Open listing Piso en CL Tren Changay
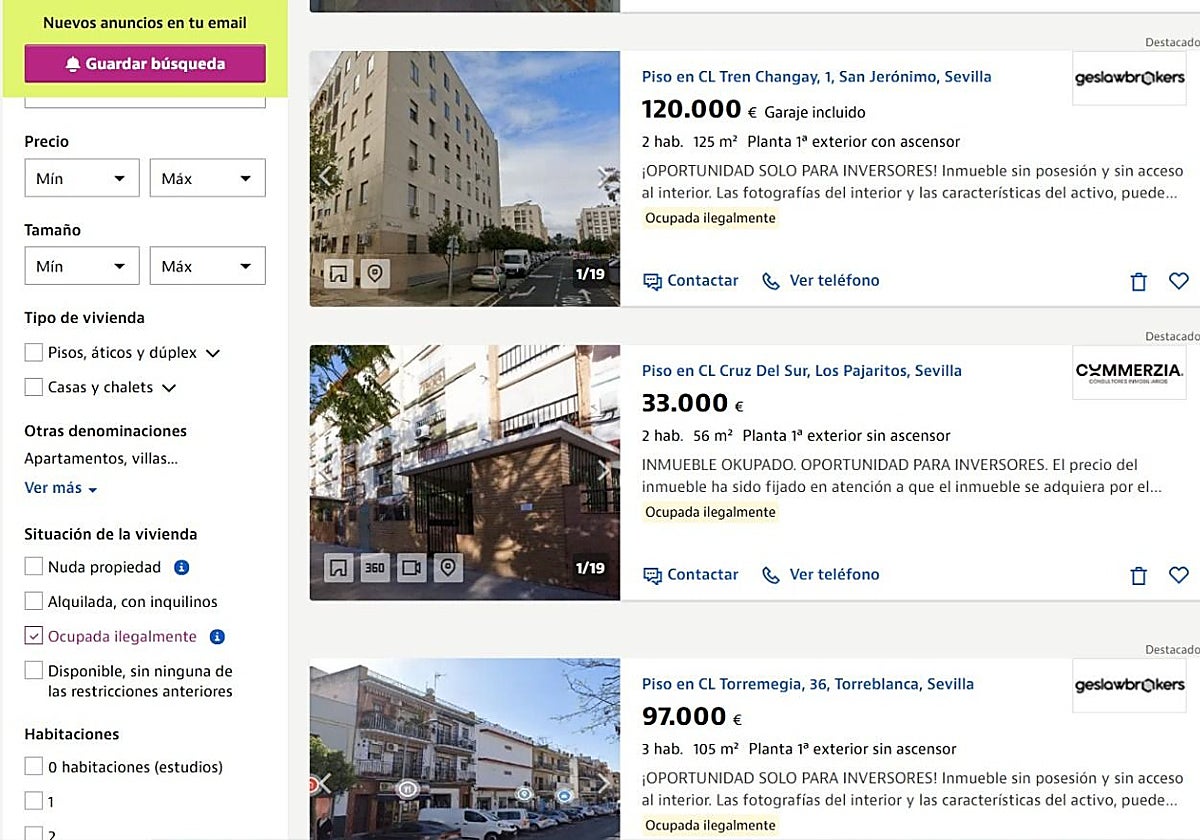This screenshot has height=840, width=1200. coord(816,77)
